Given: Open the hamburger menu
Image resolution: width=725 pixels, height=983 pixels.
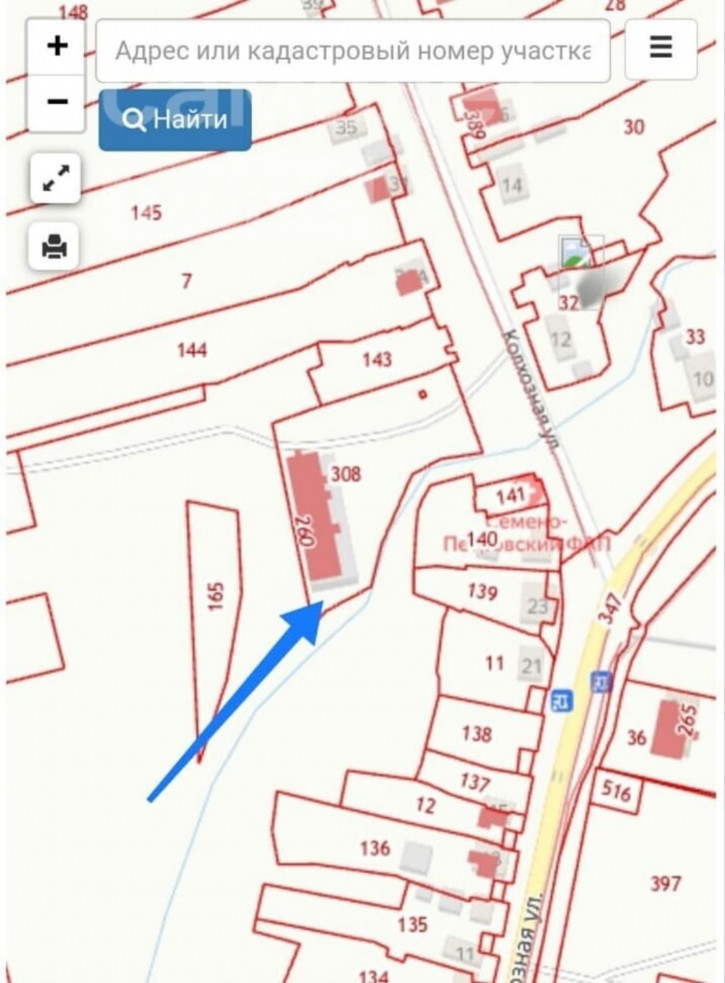Looking at the screenshot, I should click(x=661, y=48).
